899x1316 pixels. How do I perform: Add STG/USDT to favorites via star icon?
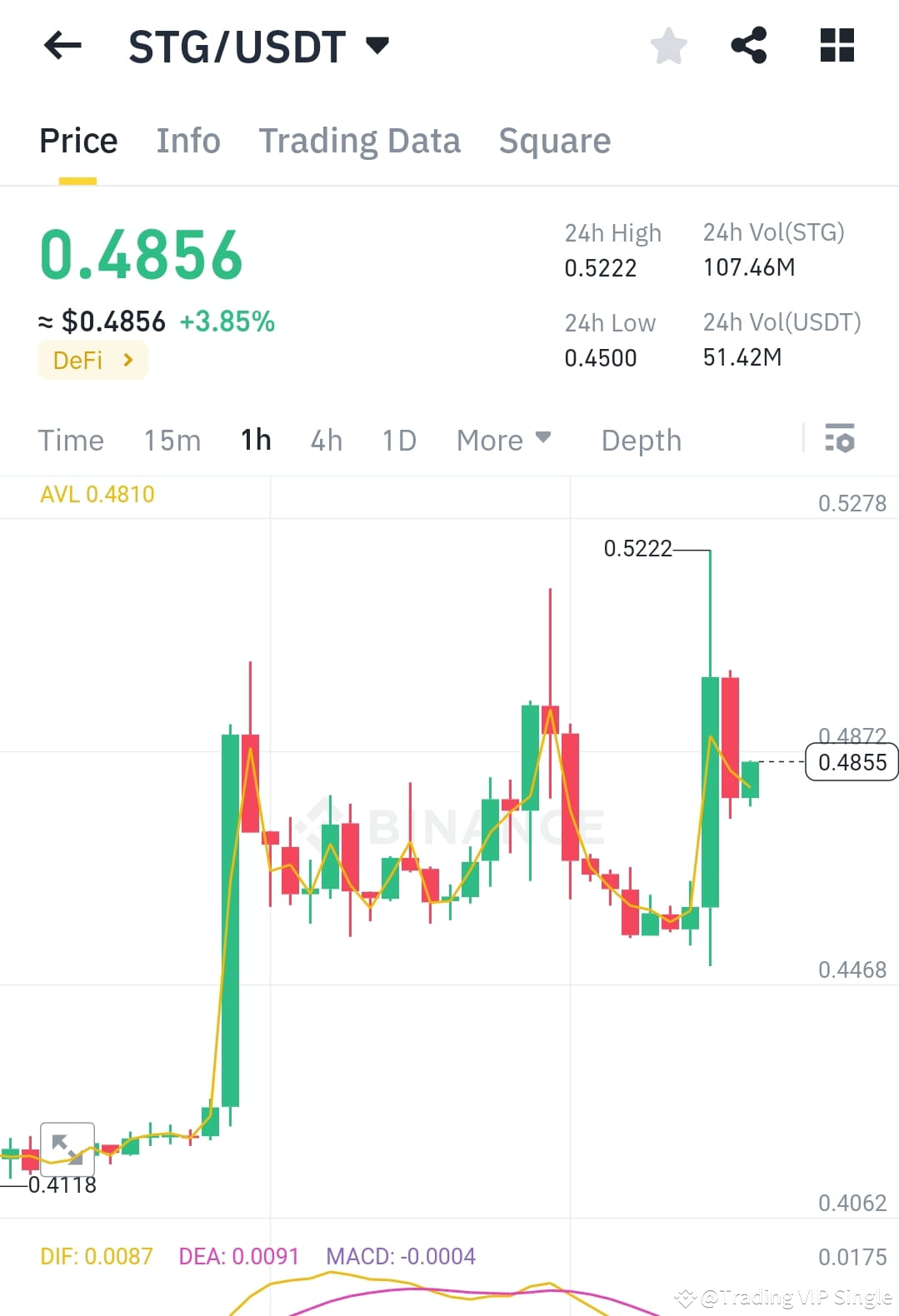tap(668, 46)
